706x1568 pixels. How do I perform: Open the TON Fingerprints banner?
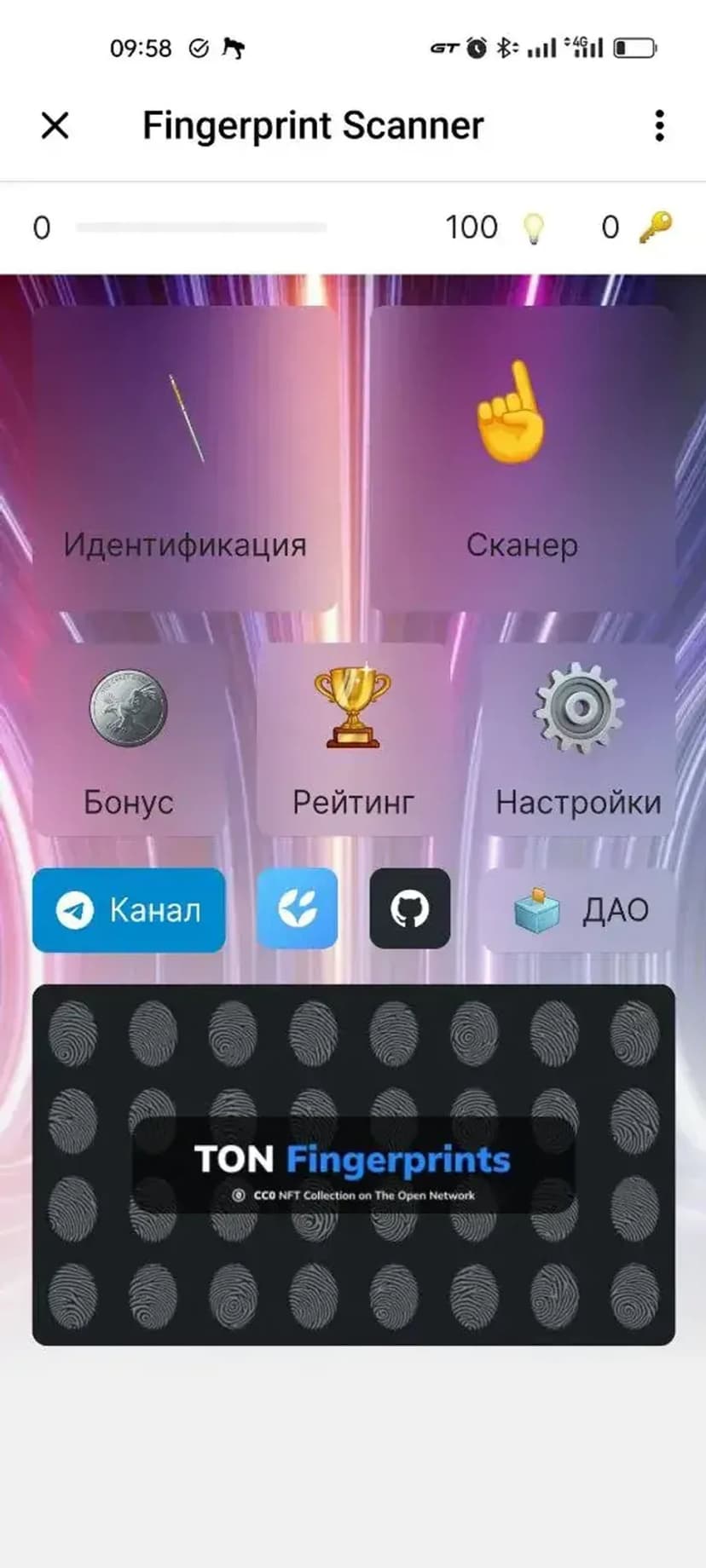[353, 1164]
